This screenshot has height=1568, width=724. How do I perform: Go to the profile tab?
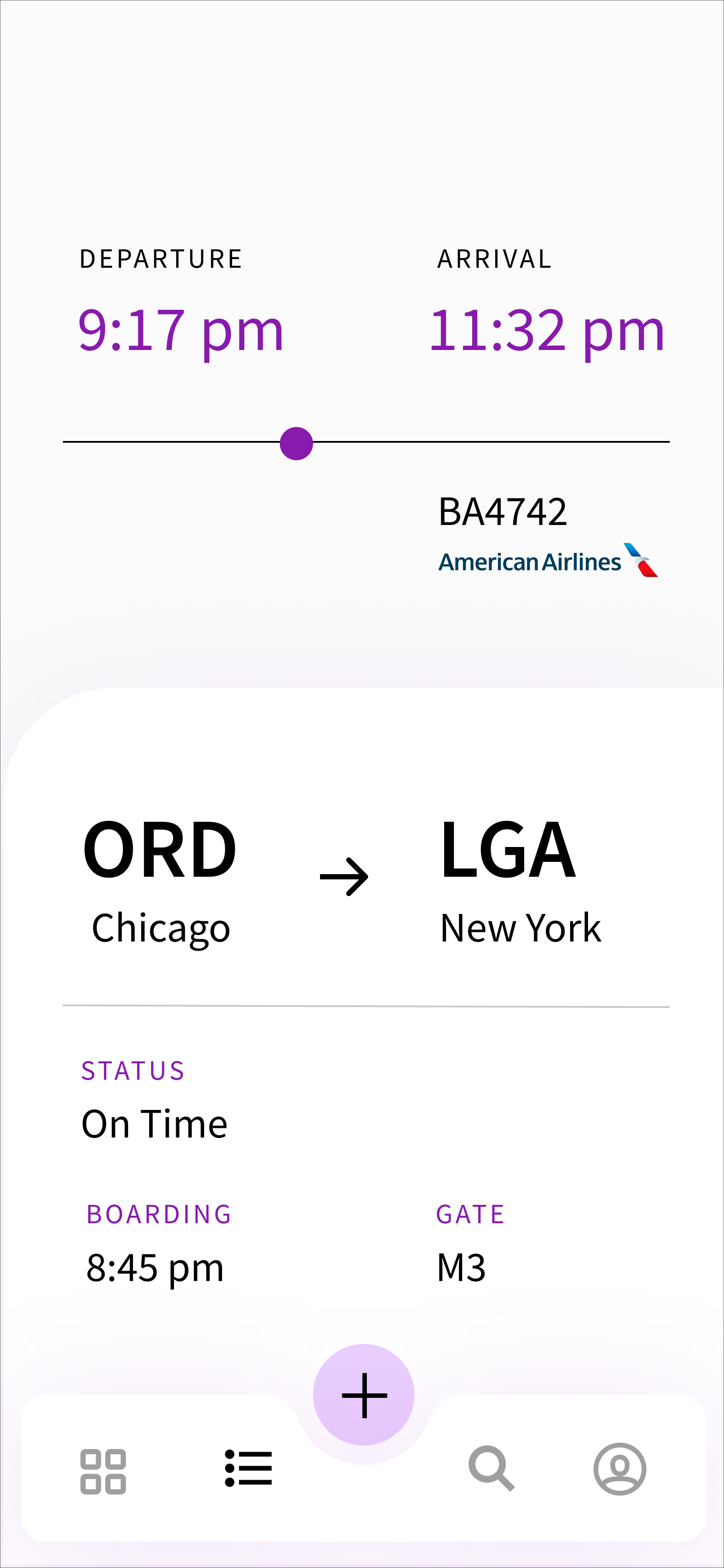(620, 1469)
